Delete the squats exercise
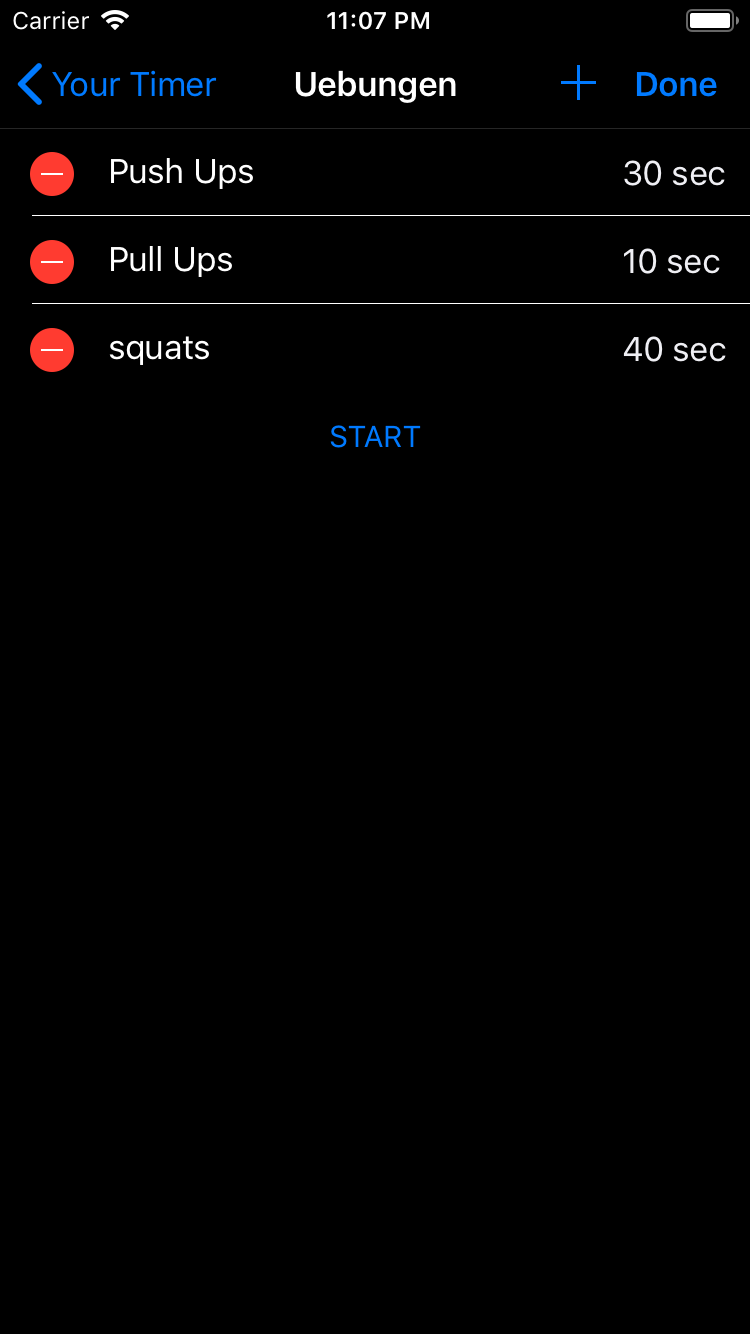 point(52,350)
